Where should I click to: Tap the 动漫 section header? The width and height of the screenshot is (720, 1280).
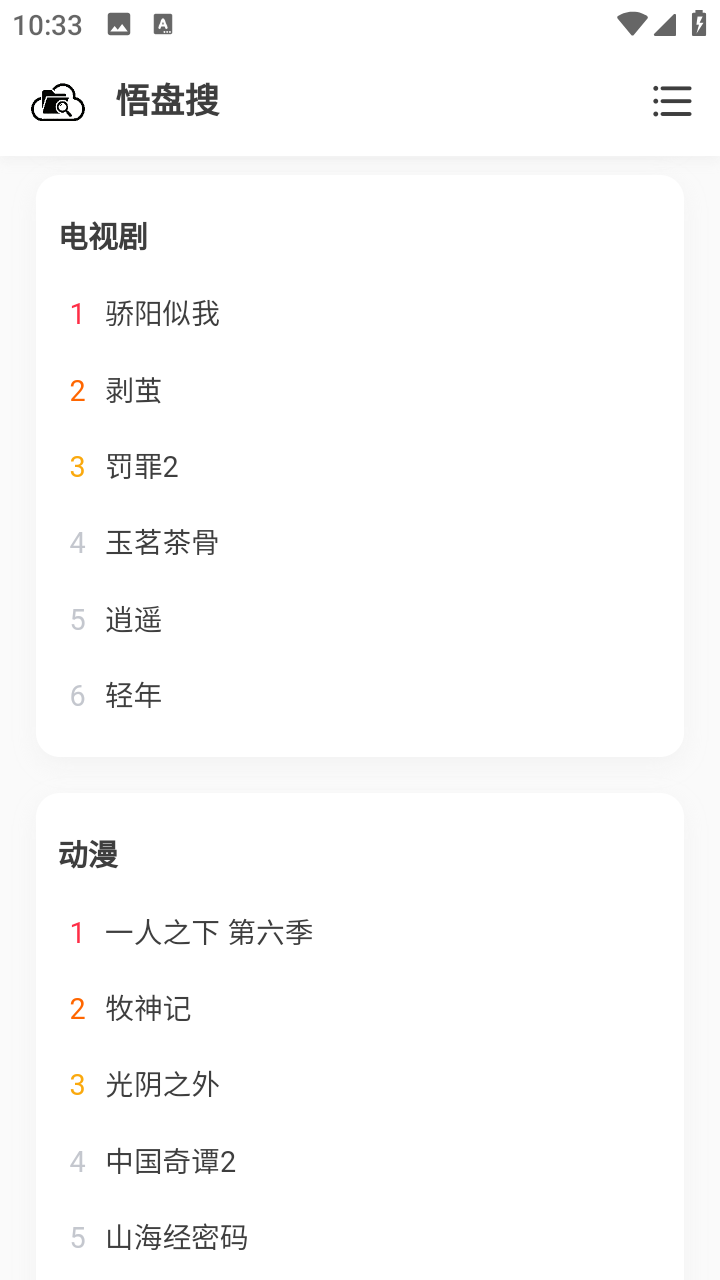[88, 855]
